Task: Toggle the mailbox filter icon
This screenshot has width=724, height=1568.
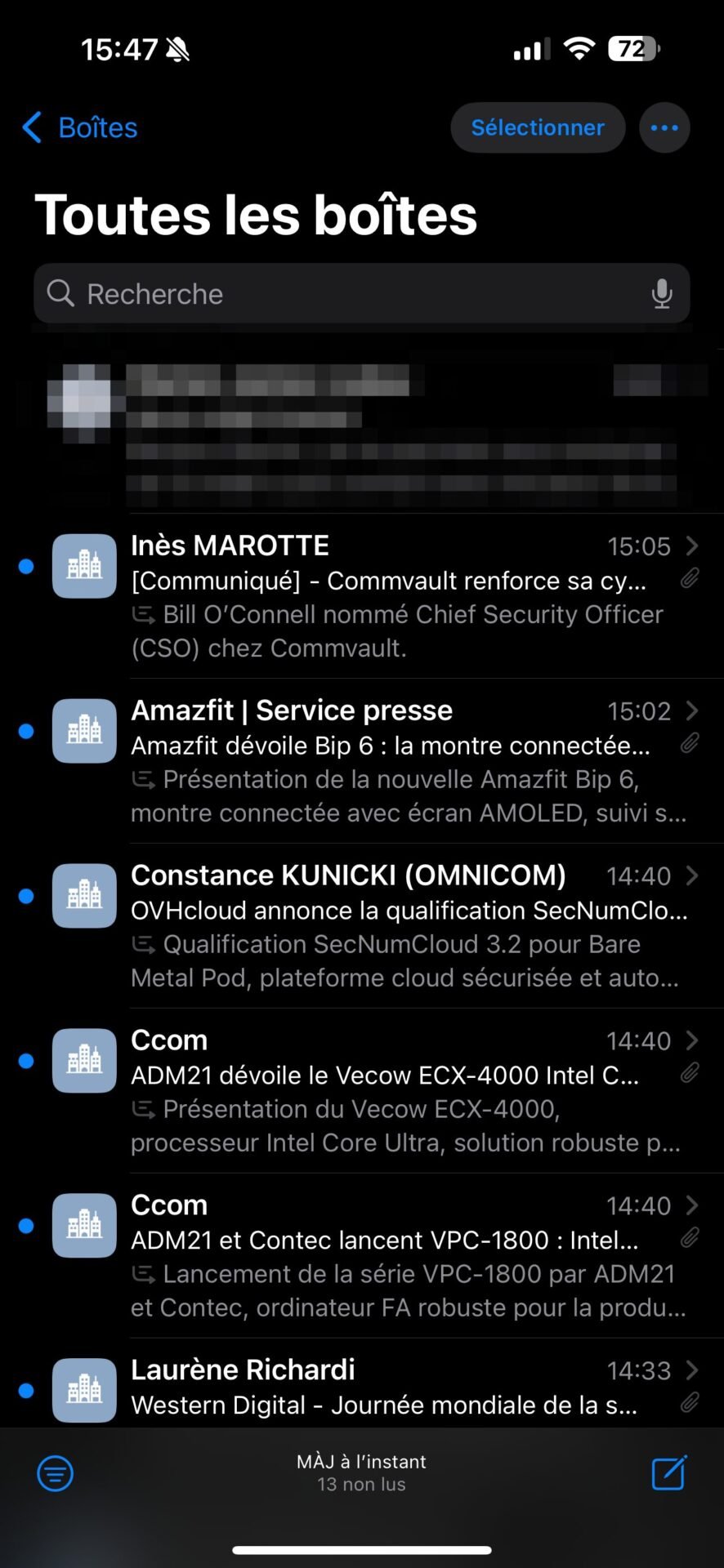Action: (56, 1473)
